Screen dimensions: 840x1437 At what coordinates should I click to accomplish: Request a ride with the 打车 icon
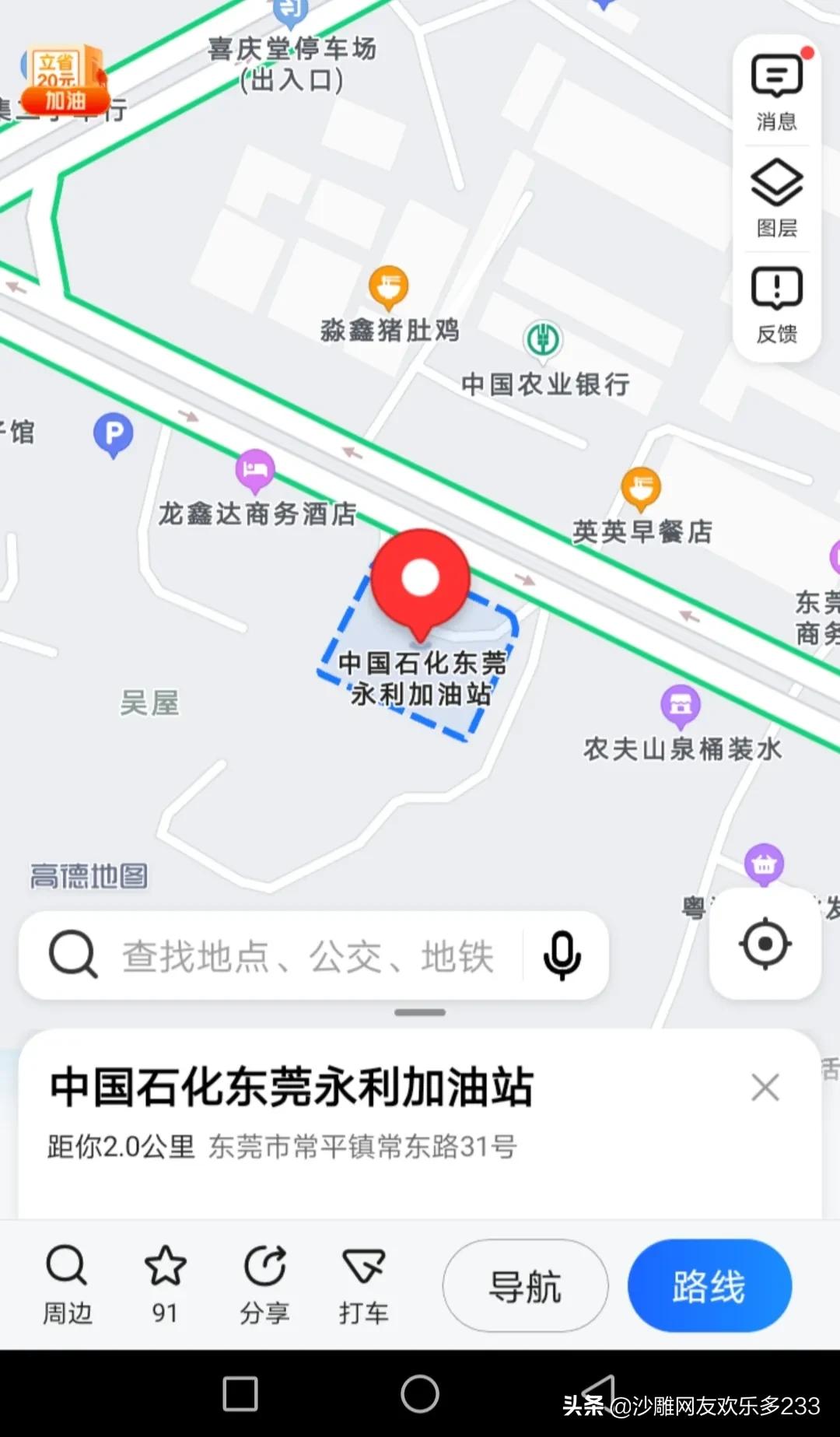(362, 1280)
